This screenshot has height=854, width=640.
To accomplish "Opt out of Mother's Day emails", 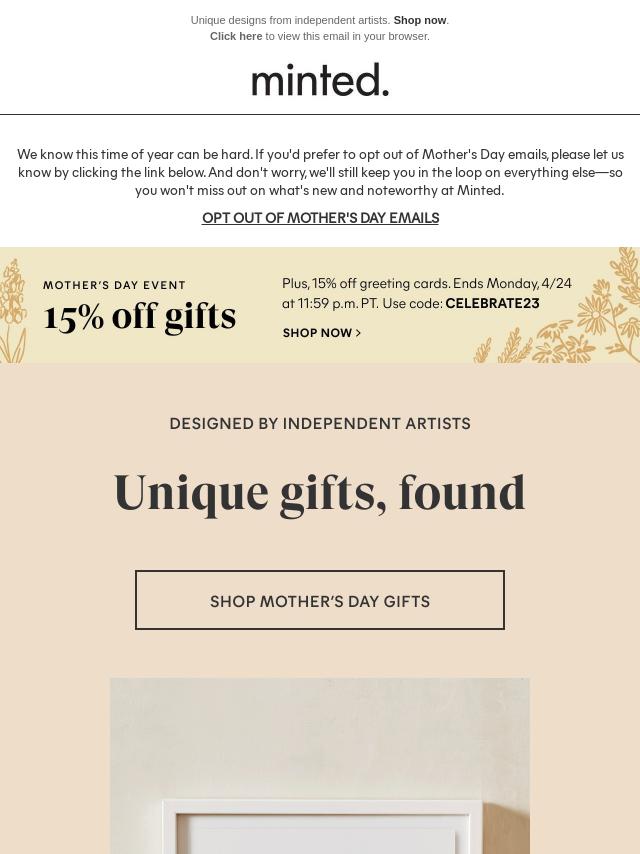I will point(320,218).
